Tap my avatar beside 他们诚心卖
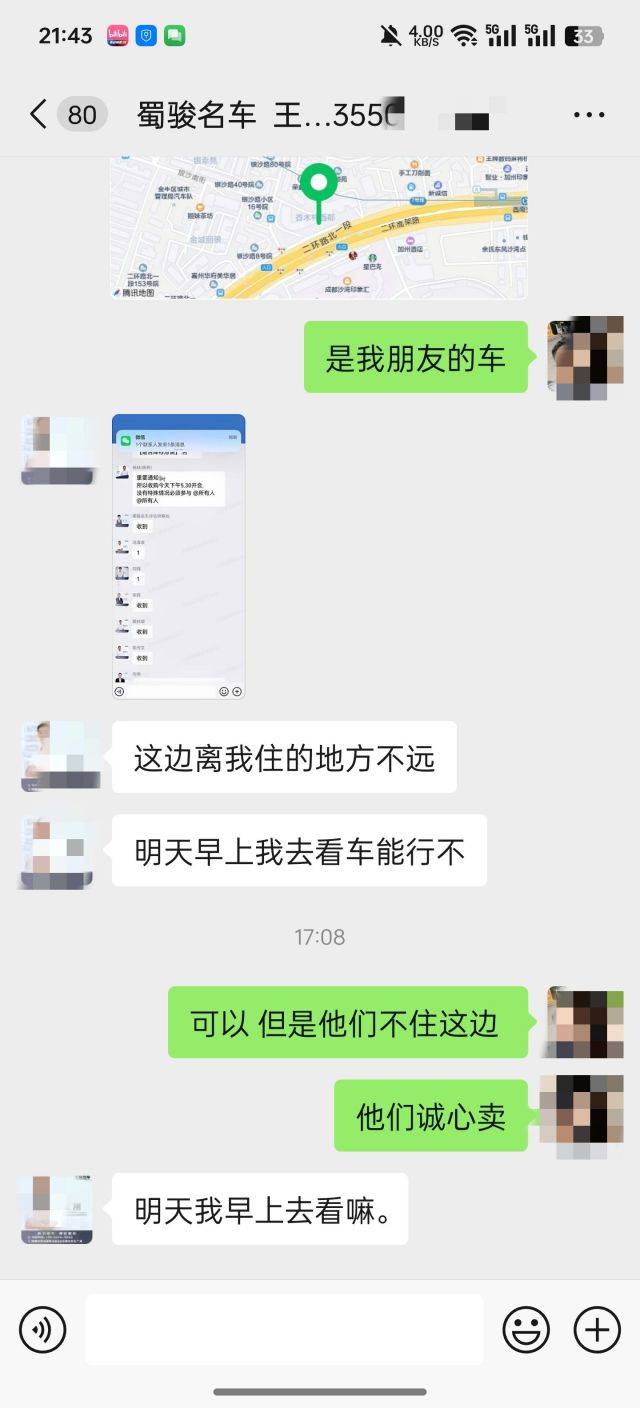Viewport: 640px width, 1408px height. tap(574, 1116)
